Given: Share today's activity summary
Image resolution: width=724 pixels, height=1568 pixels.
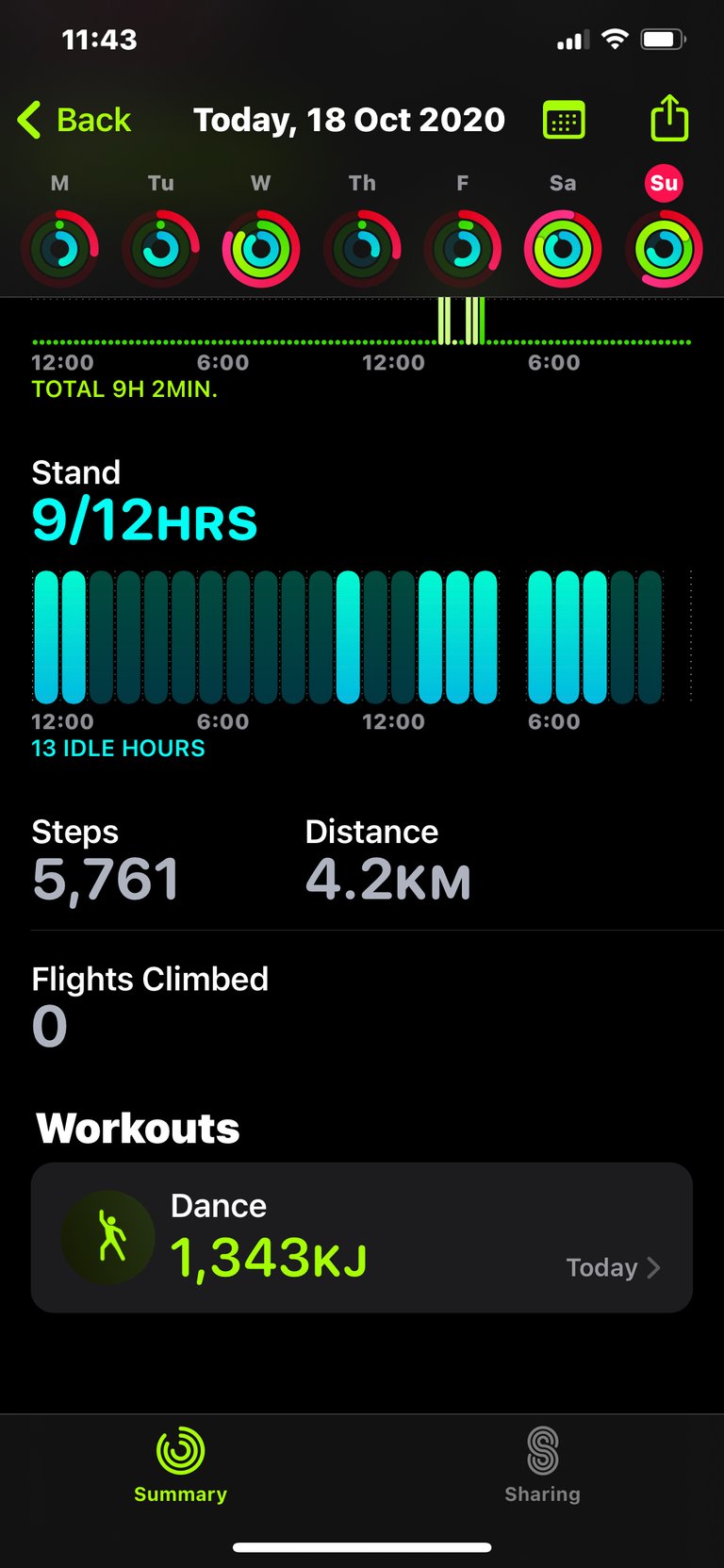Looking at the screenshot, I should click(669, 118).
